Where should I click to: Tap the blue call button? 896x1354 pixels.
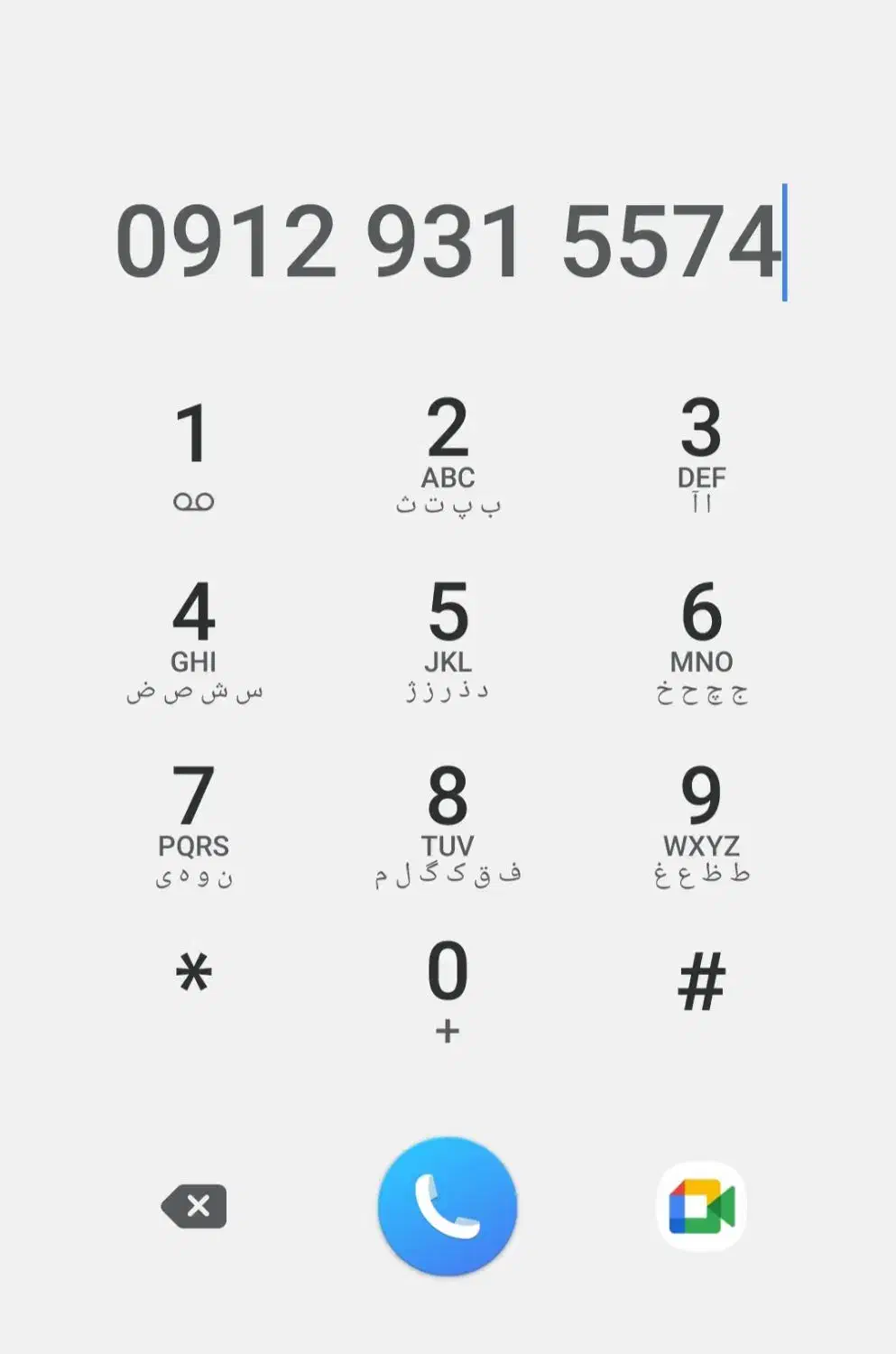(448, 1206)
